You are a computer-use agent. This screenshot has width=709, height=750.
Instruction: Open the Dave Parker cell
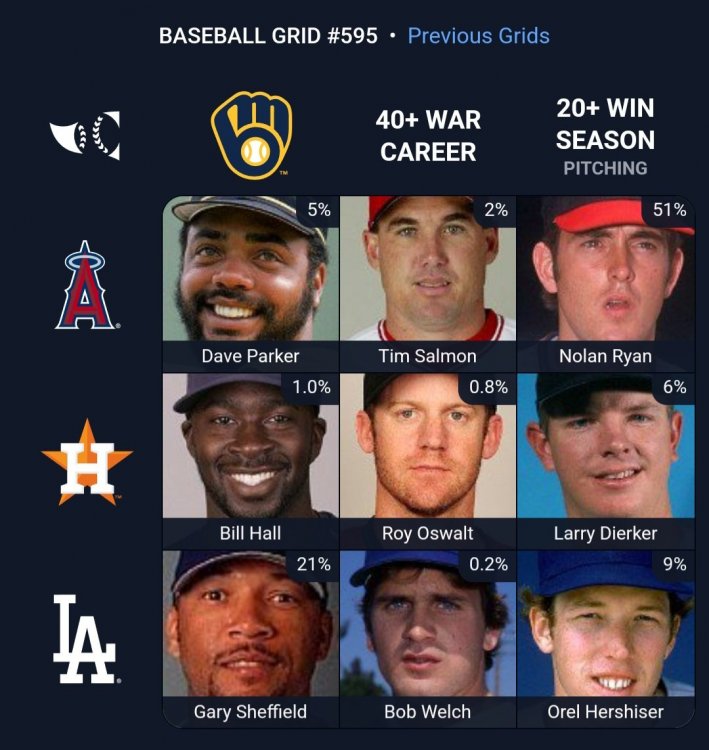(251, 284)
